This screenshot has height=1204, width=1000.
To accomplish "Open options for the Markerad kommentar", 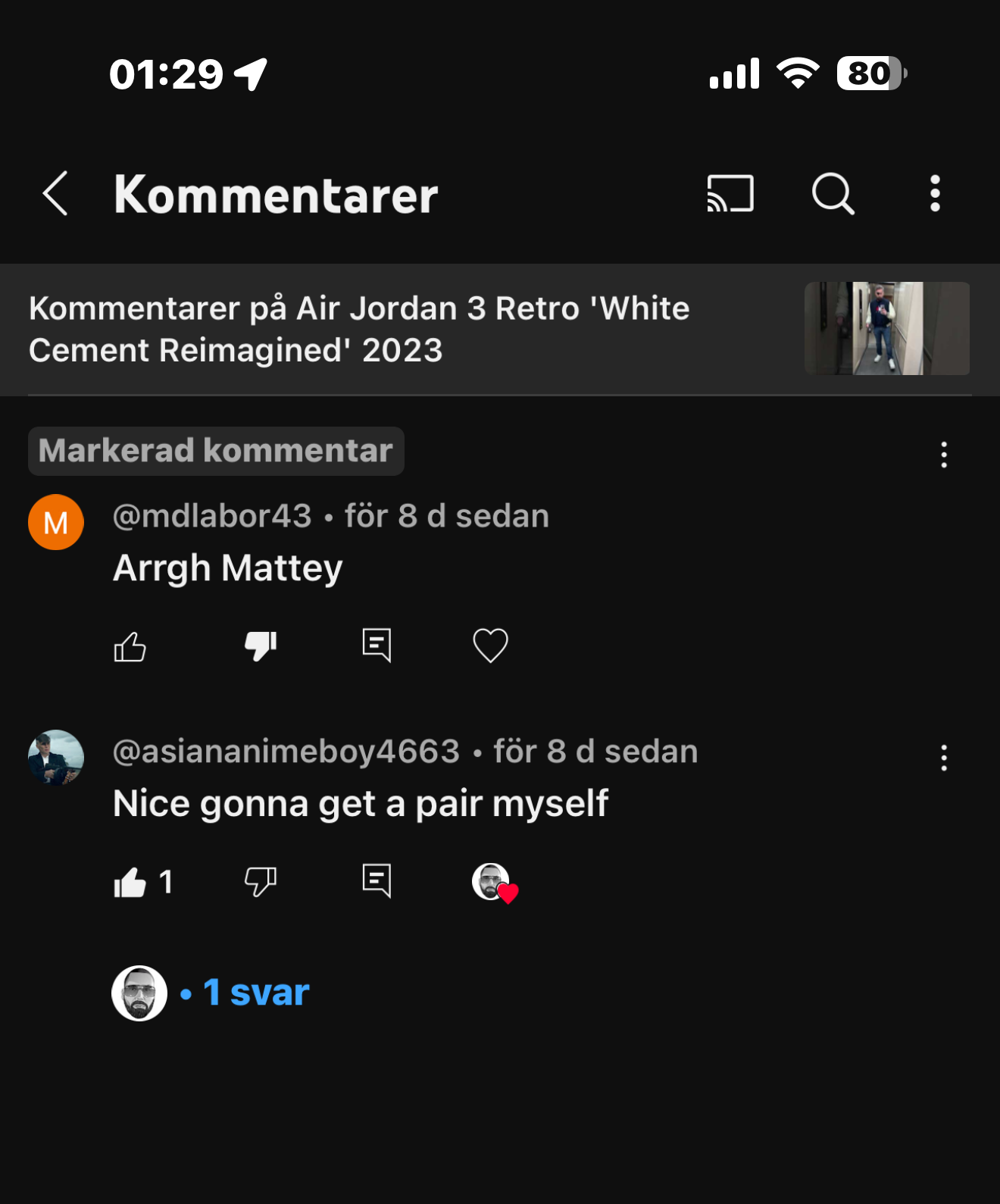I will [x=944, y=455].
